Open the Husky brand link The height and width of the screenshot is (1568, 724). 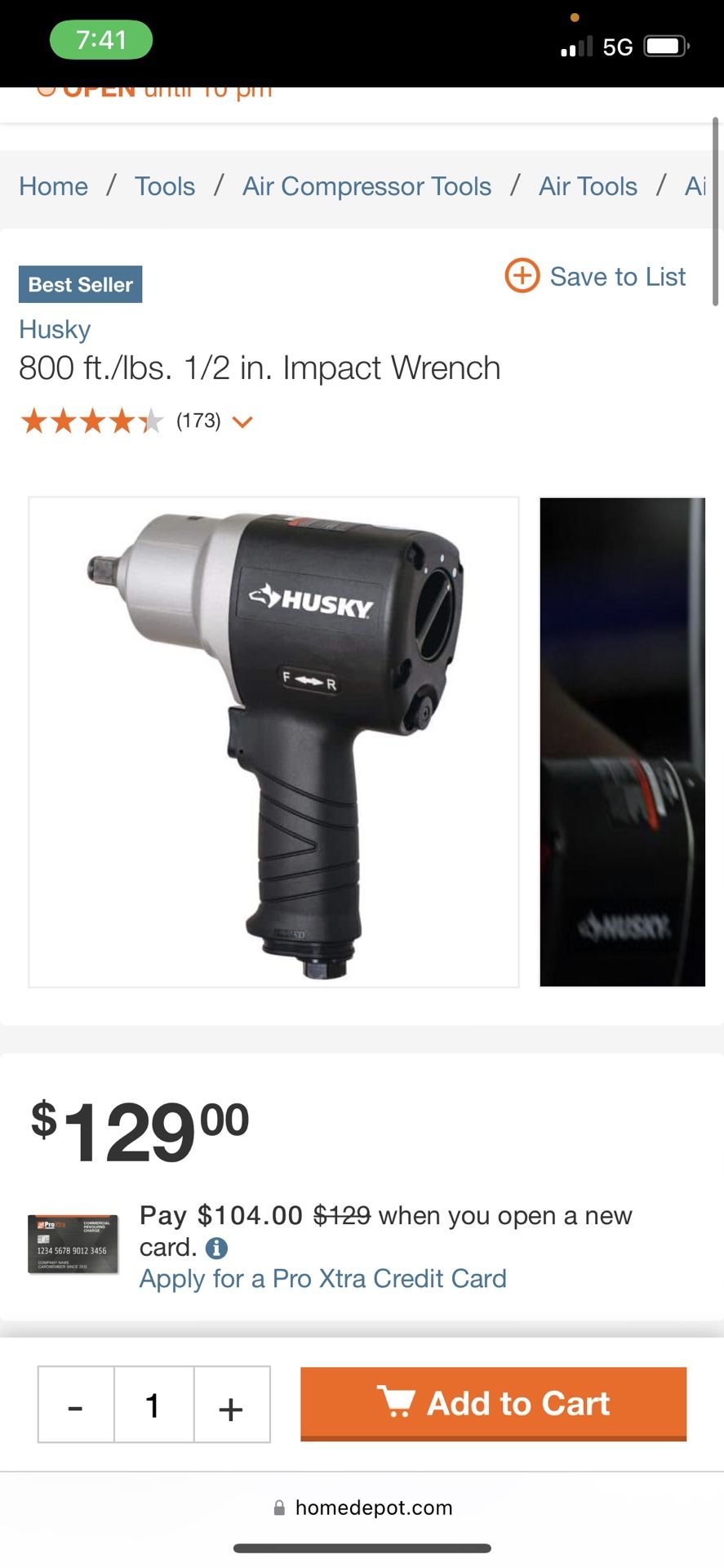(x=55, y=329)
